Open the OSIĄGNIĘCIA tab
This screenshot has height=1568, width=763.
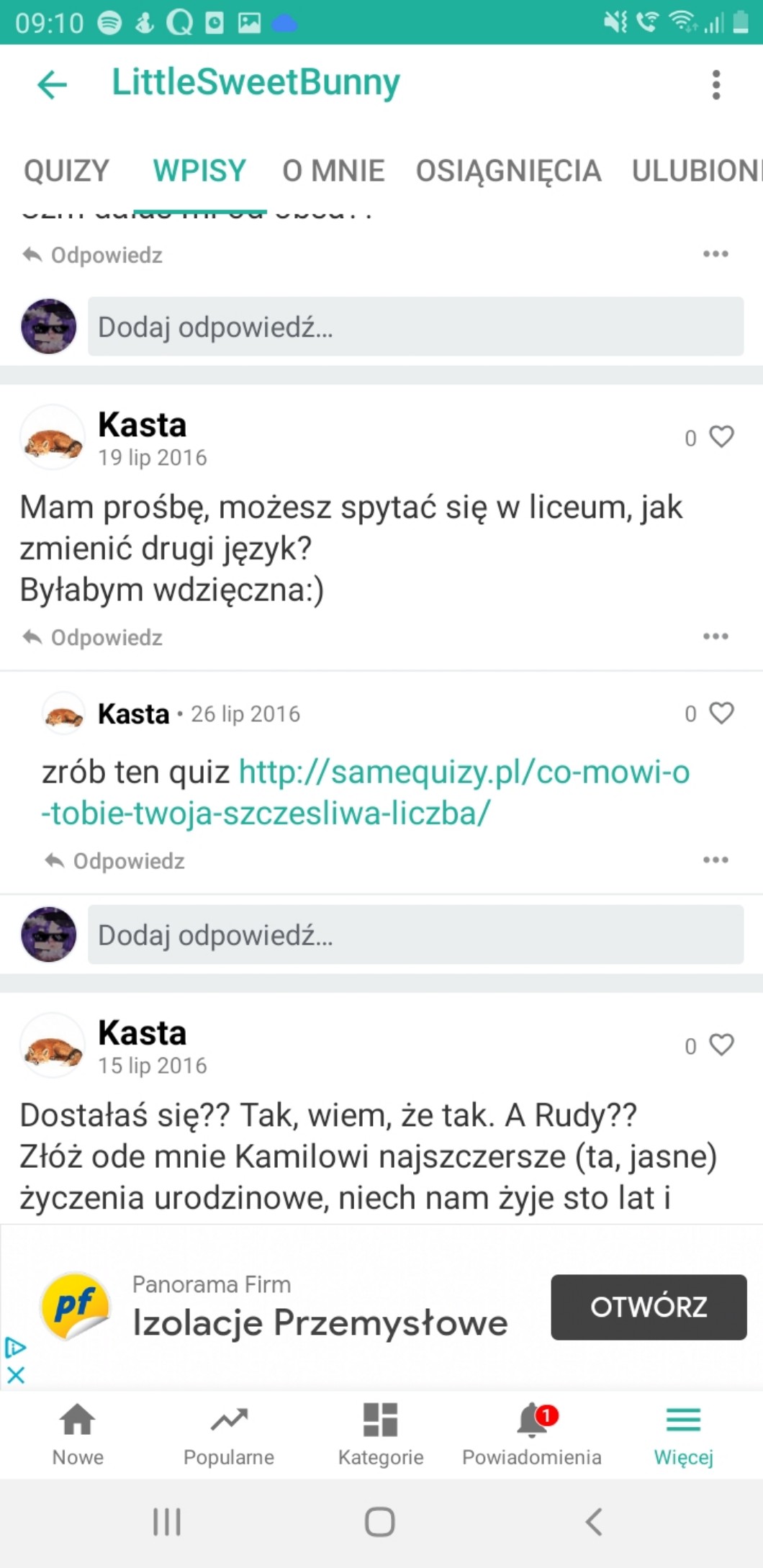(x=508, y=171)
